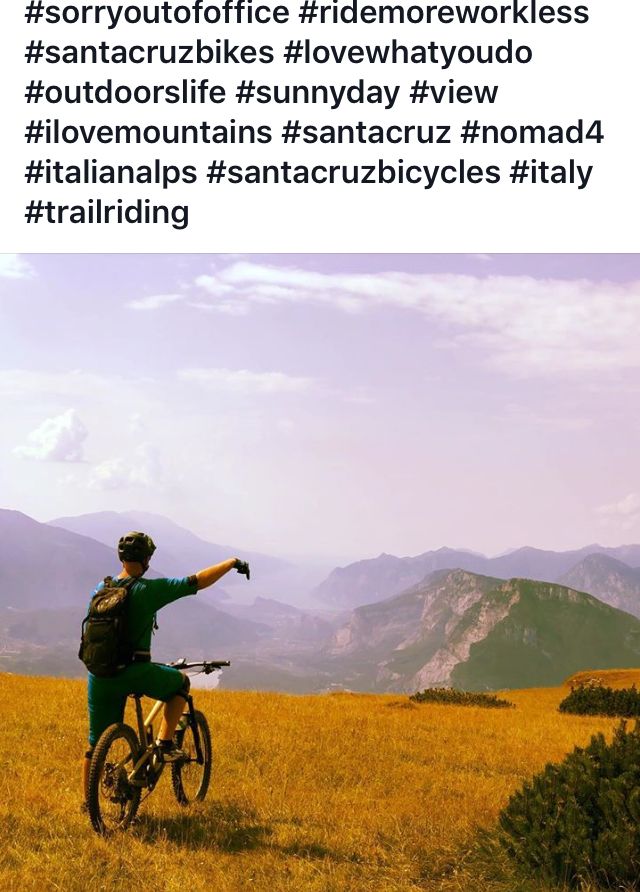Select the #sunnyday hashtag

pos(317,93)
